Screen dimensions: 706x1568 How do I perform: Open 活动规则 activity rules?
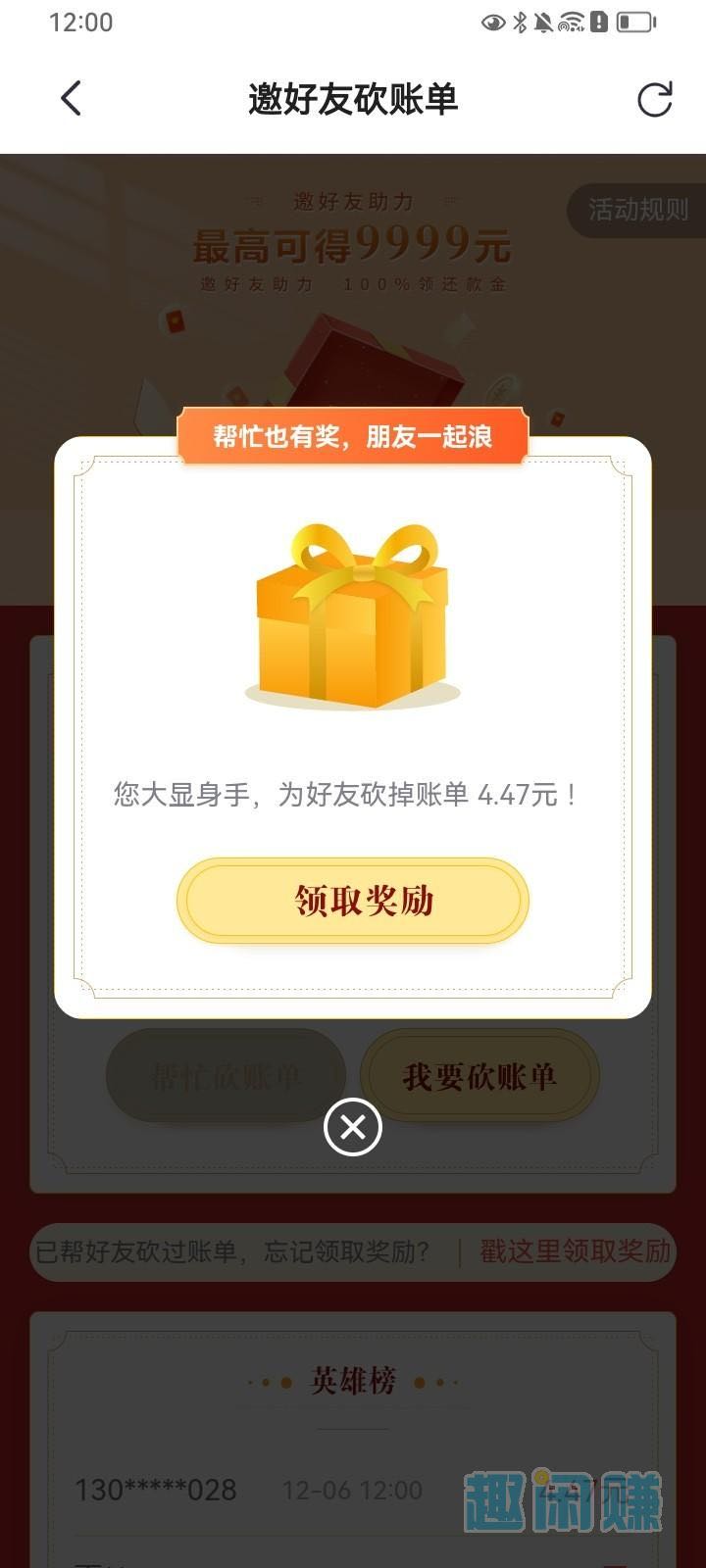tap(637, 210)
